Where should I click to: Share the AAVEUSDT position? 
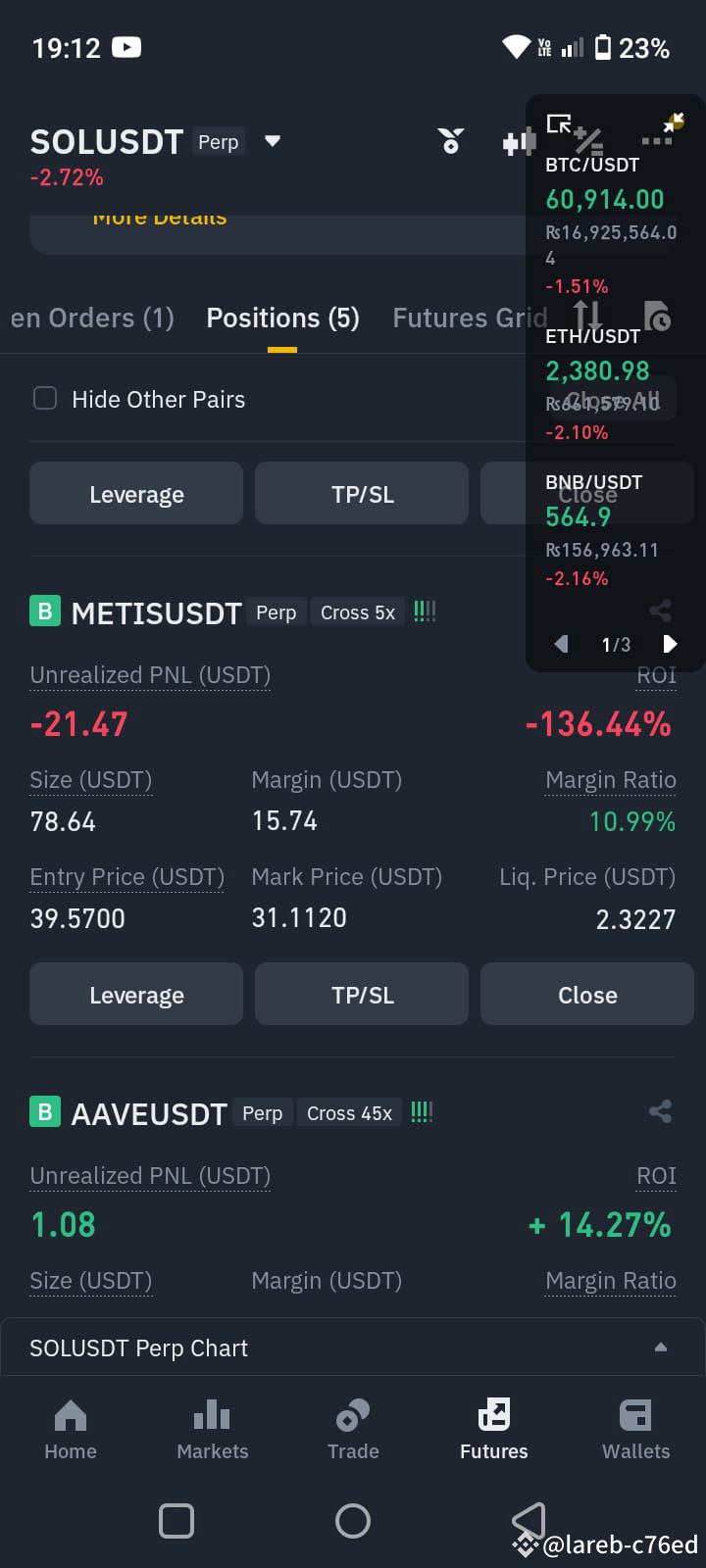click(659, 1111)
